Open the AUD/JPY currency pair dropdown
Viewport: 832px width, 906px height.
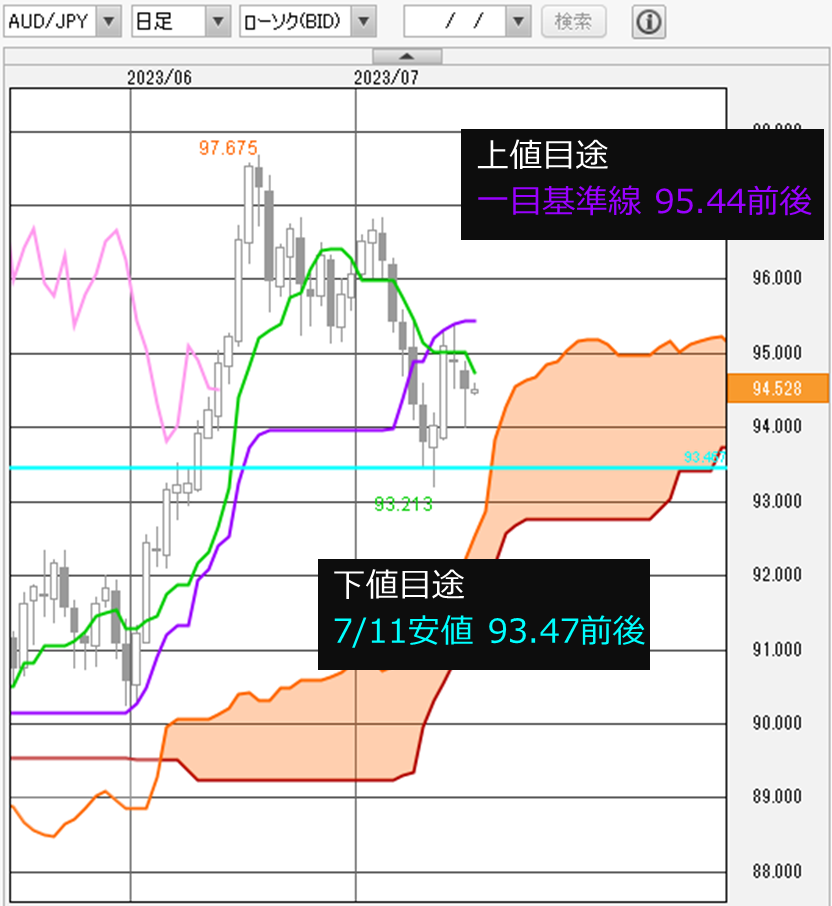pos(110,21)
